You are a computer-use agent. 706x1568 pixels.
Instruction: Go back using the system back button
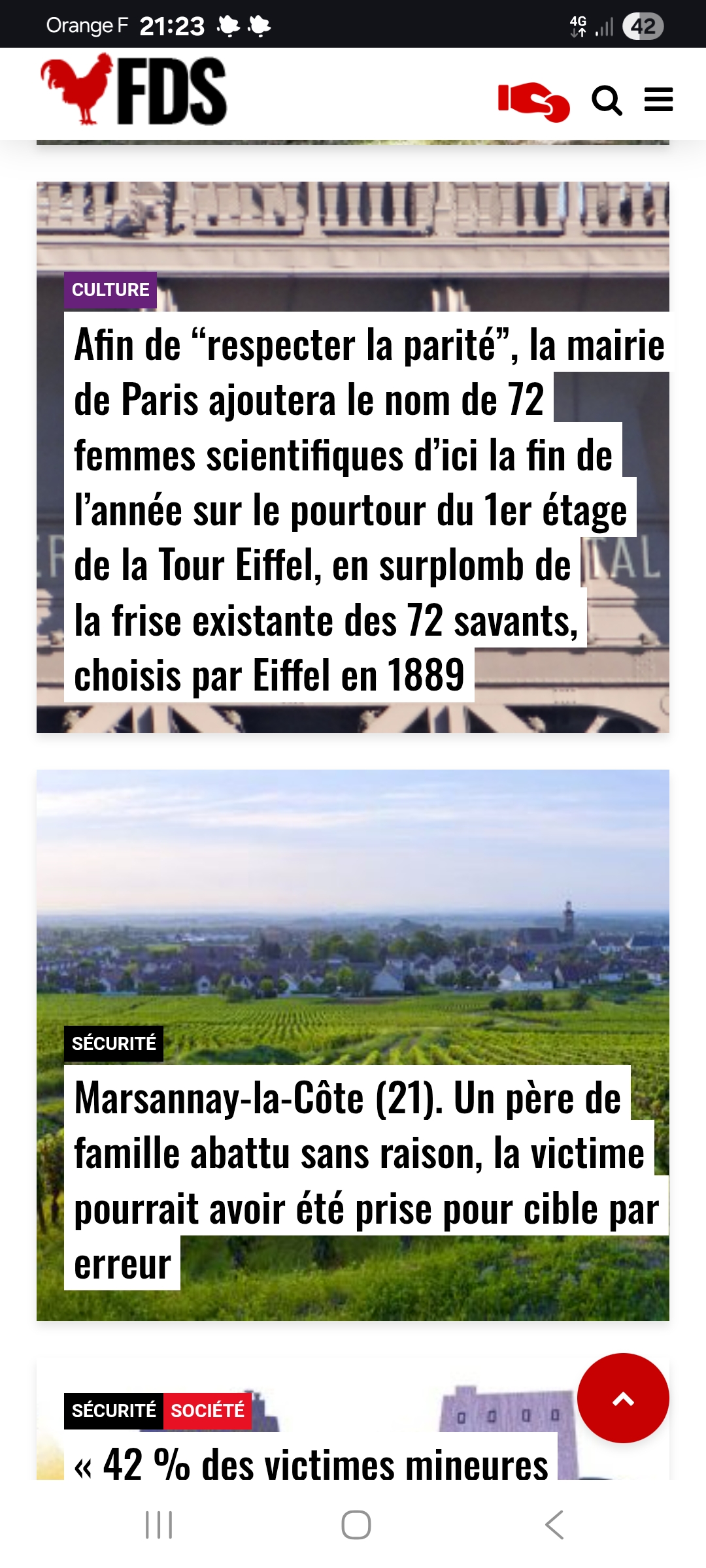click(554, 1525)
